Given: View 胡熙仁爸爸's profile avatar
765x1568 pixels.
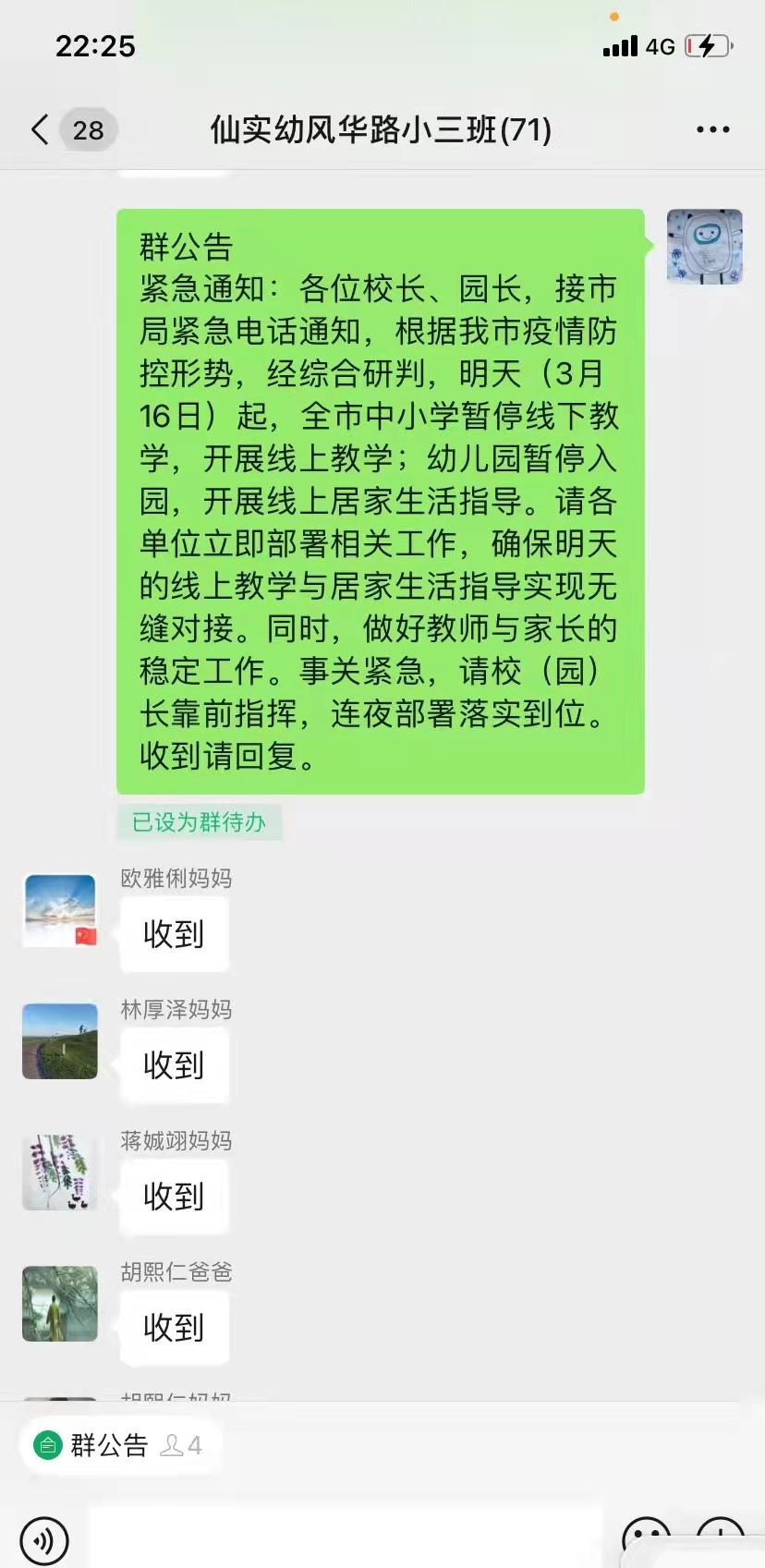Looking at the screenshot, I should [x=60, y=1304].
